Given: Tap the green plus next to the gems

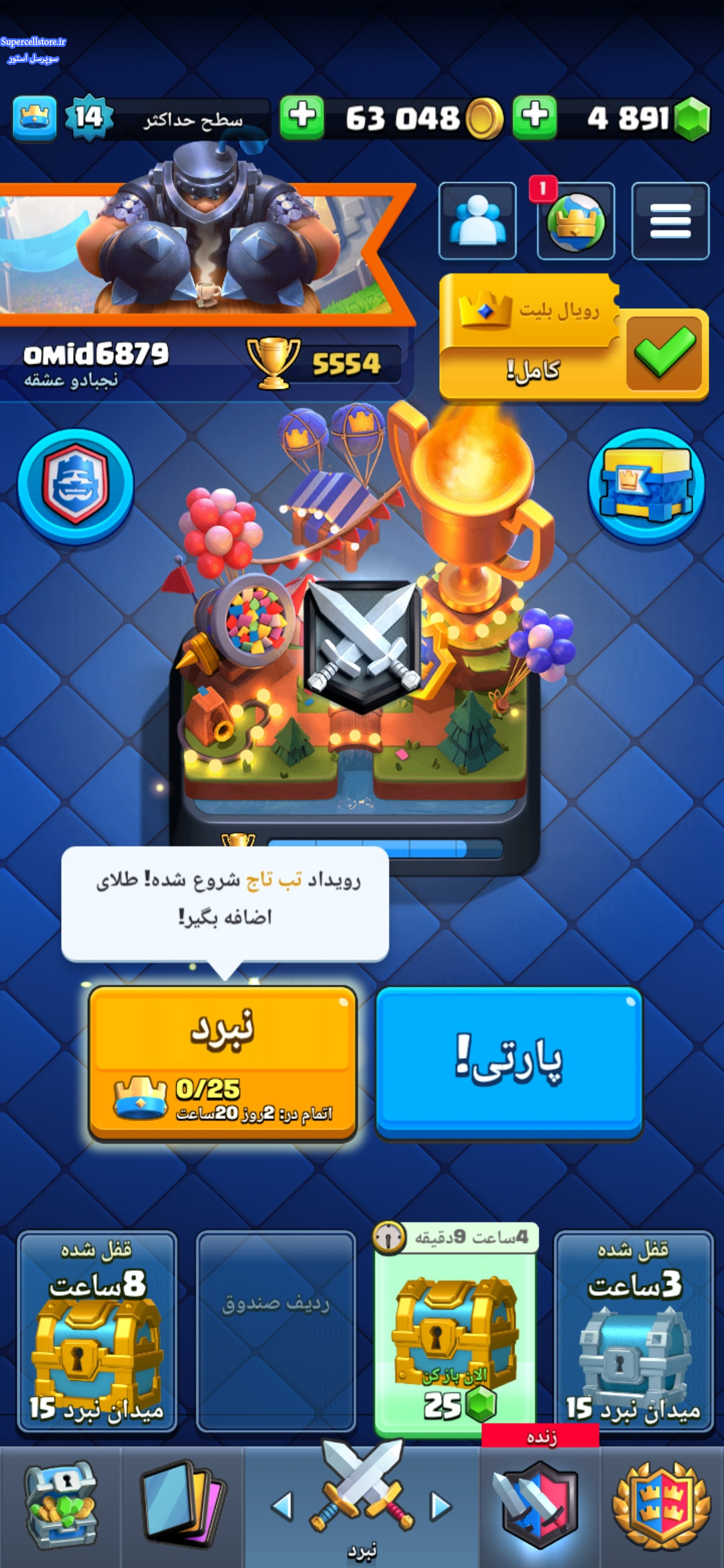Looking at the screenshot, I should coord(534,117).
